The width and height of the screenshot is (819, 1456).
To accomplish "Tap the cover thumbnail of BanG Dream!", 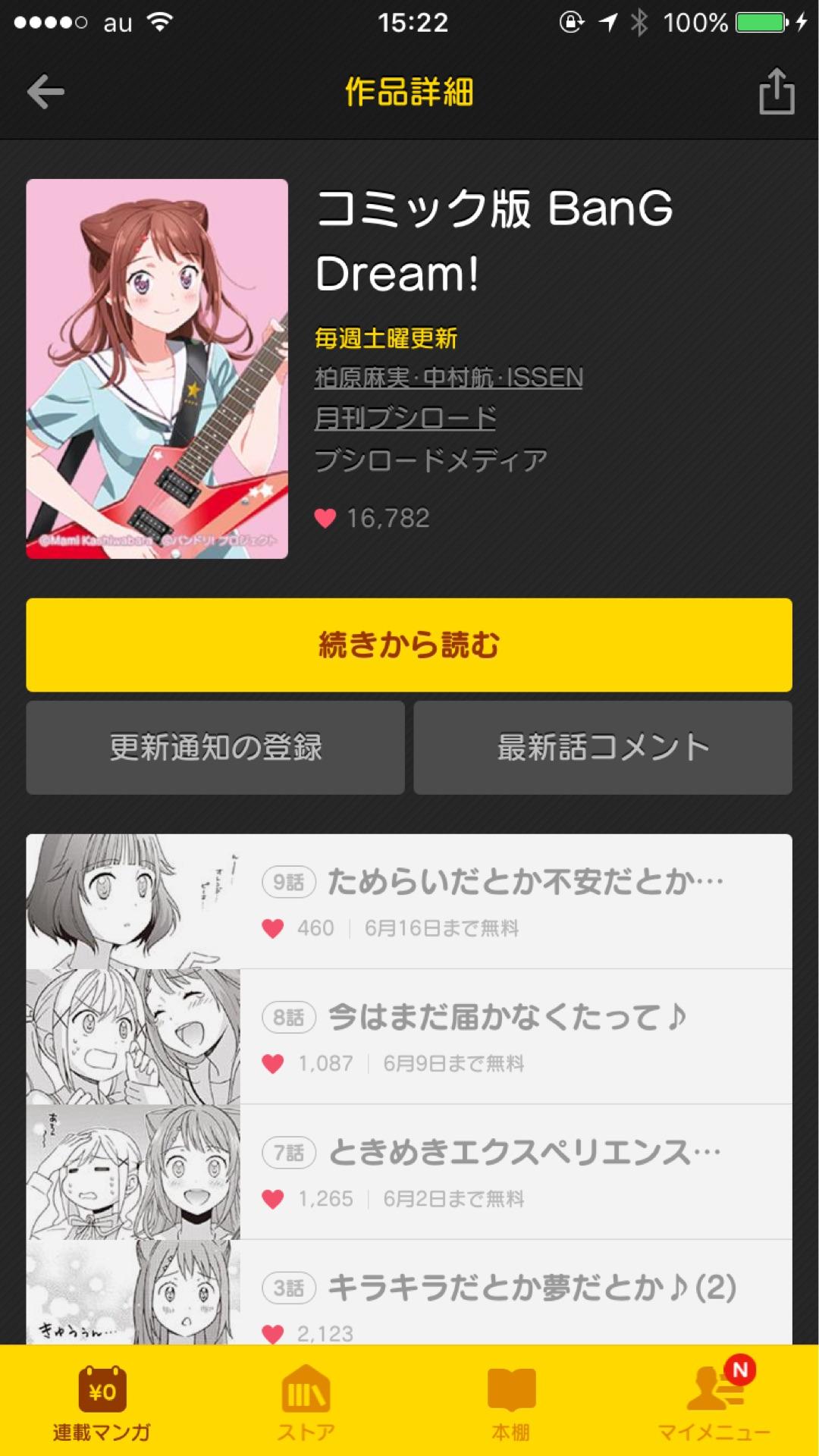I will 156,368.
